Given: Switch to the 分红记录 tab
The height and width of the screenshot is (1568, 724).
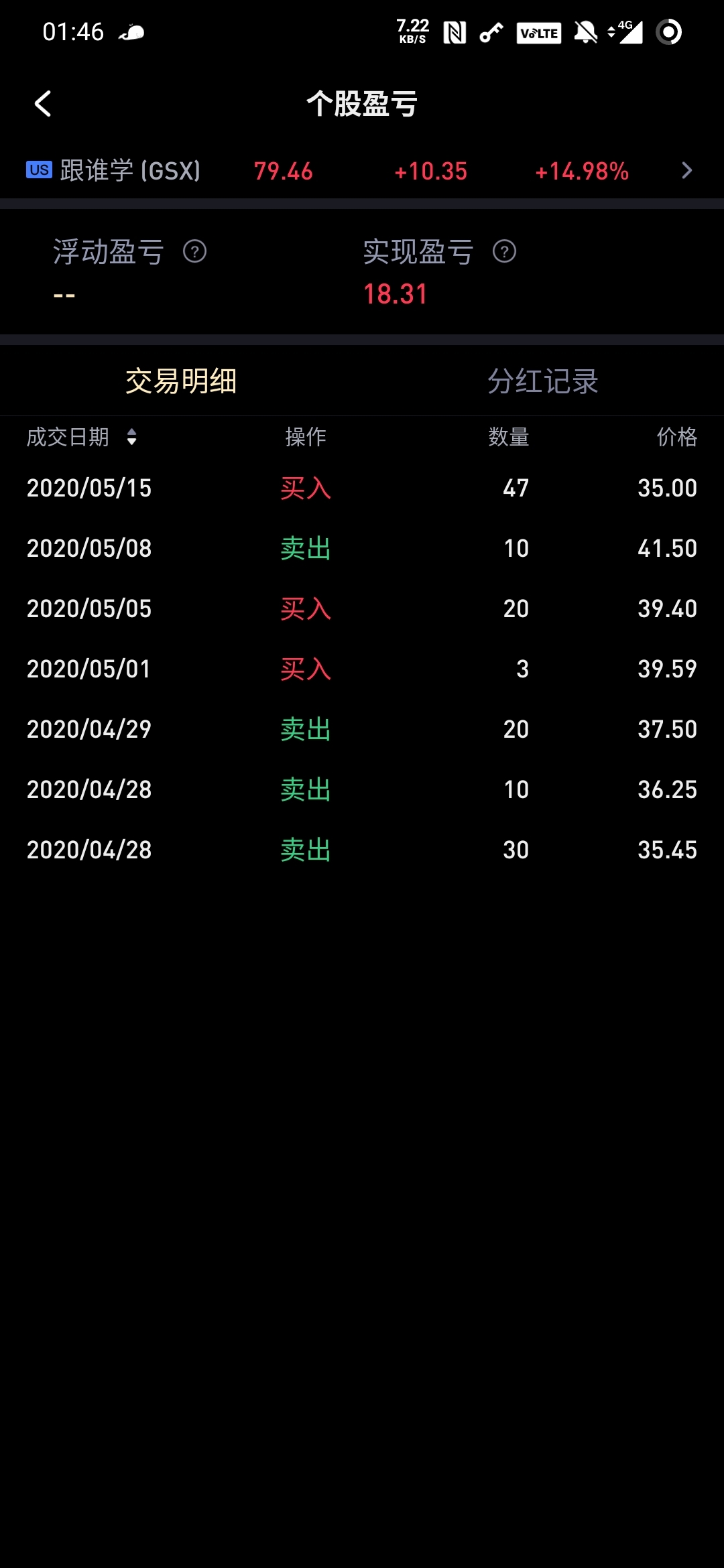Looking at the screenshot, I should 543,381.
